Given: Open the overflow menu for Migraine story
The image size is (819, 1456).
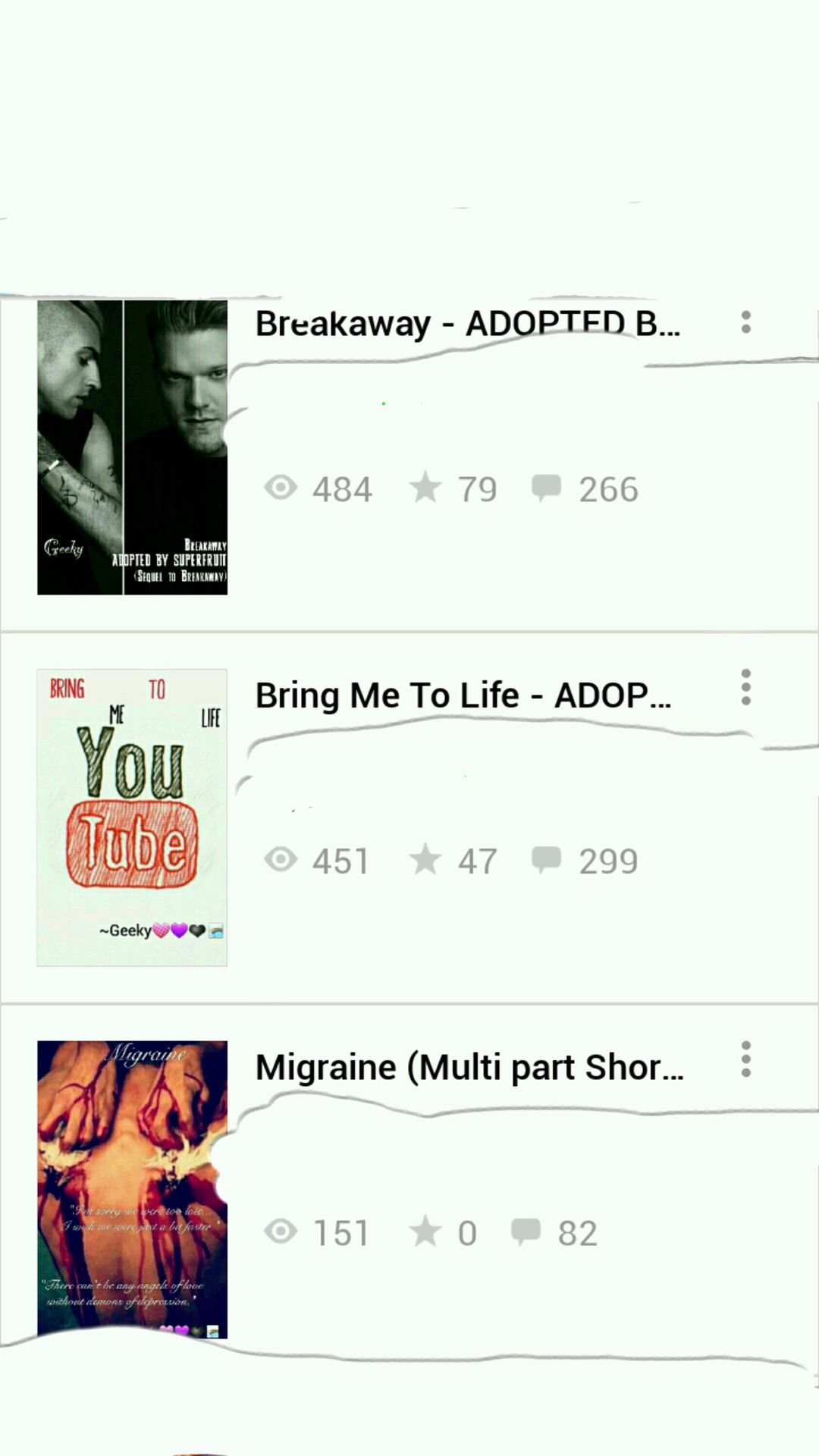Looking at the screenshot, I should [746, 1059].
